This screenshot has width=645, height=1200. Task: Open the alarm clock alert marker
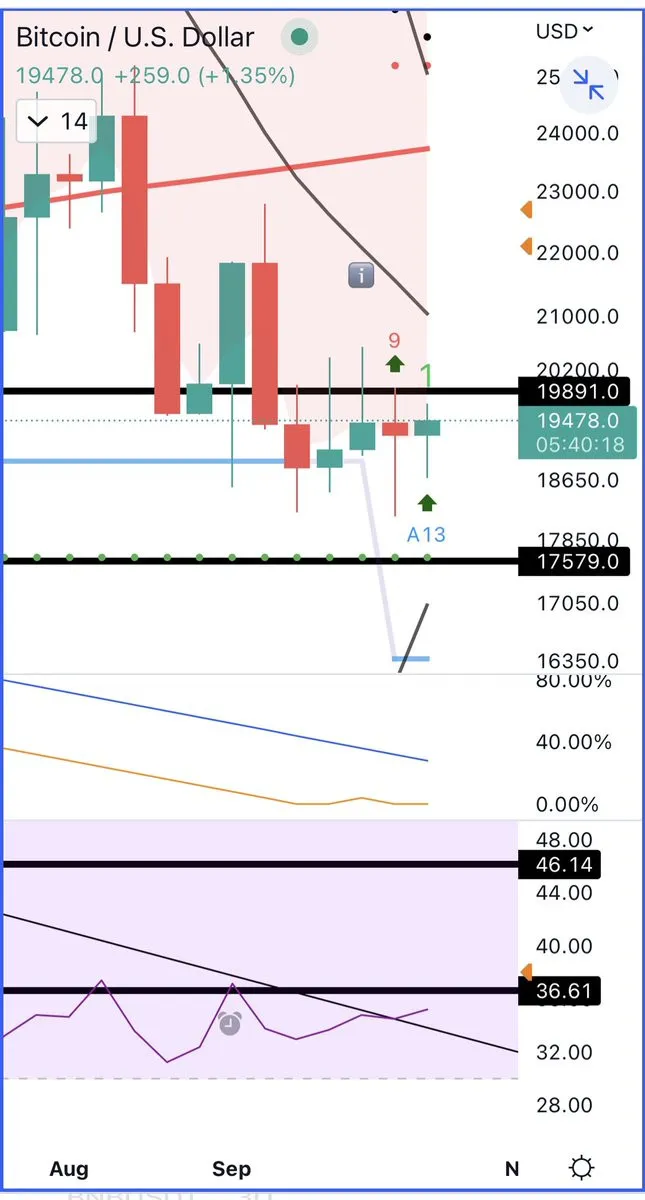point(230,1023)
